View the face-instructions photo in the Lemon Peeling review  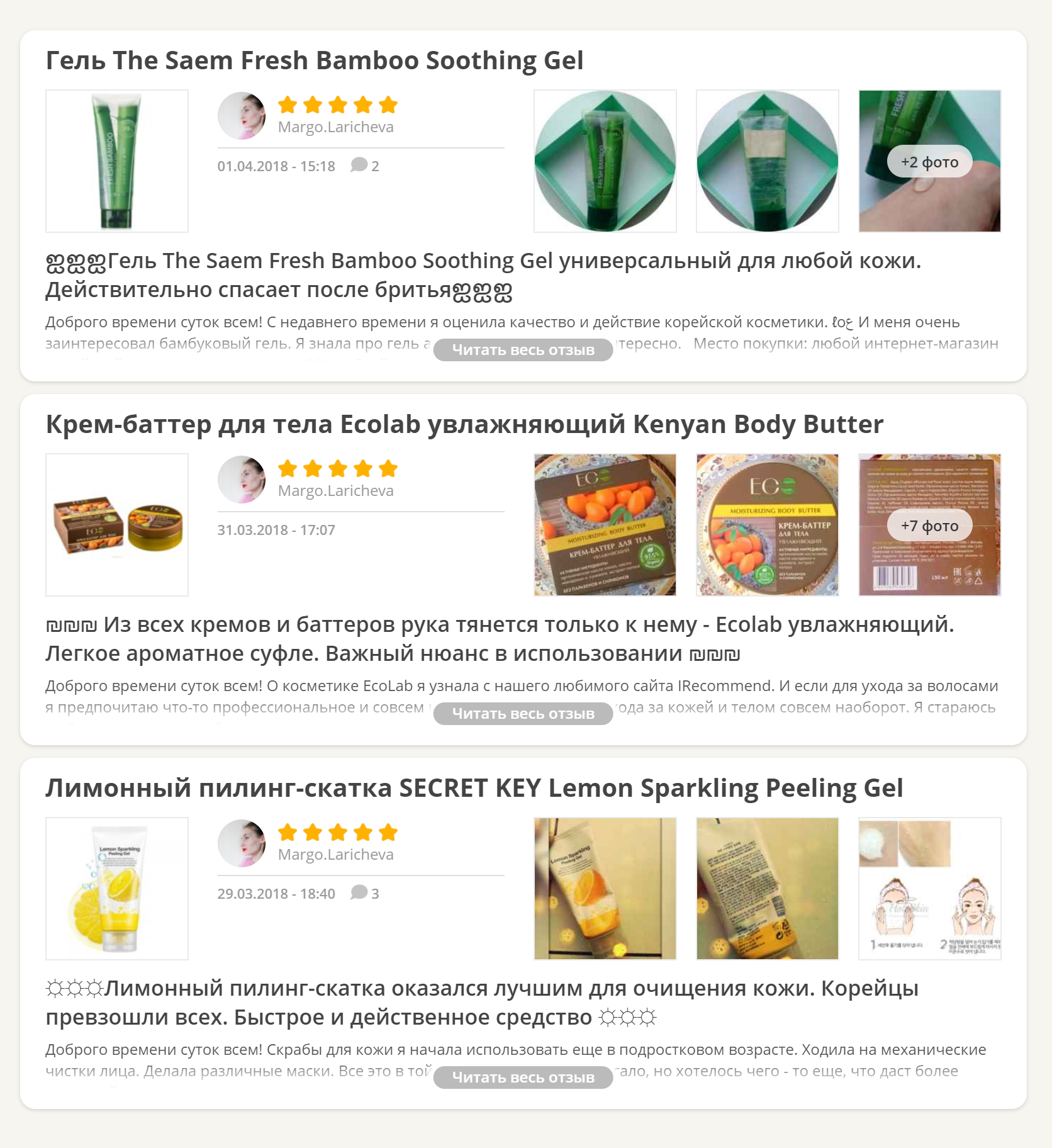929,889
